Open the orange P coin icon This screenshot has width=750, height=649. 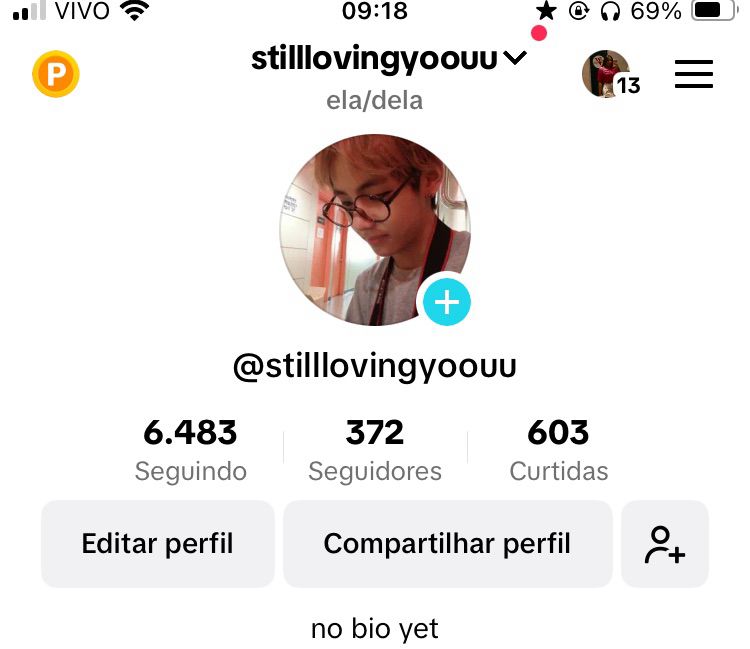(x=55, y=74)
